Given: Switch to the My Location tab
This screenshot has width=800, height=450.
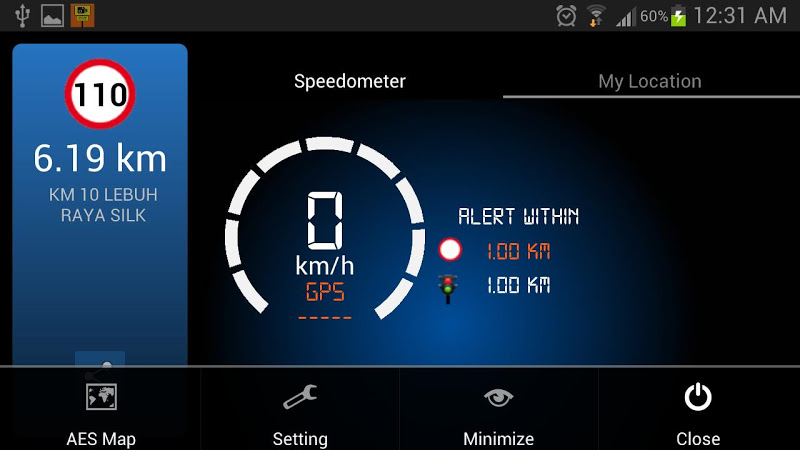Looking at the screenshot, I should pyautogui.click(x=649, y=81).
